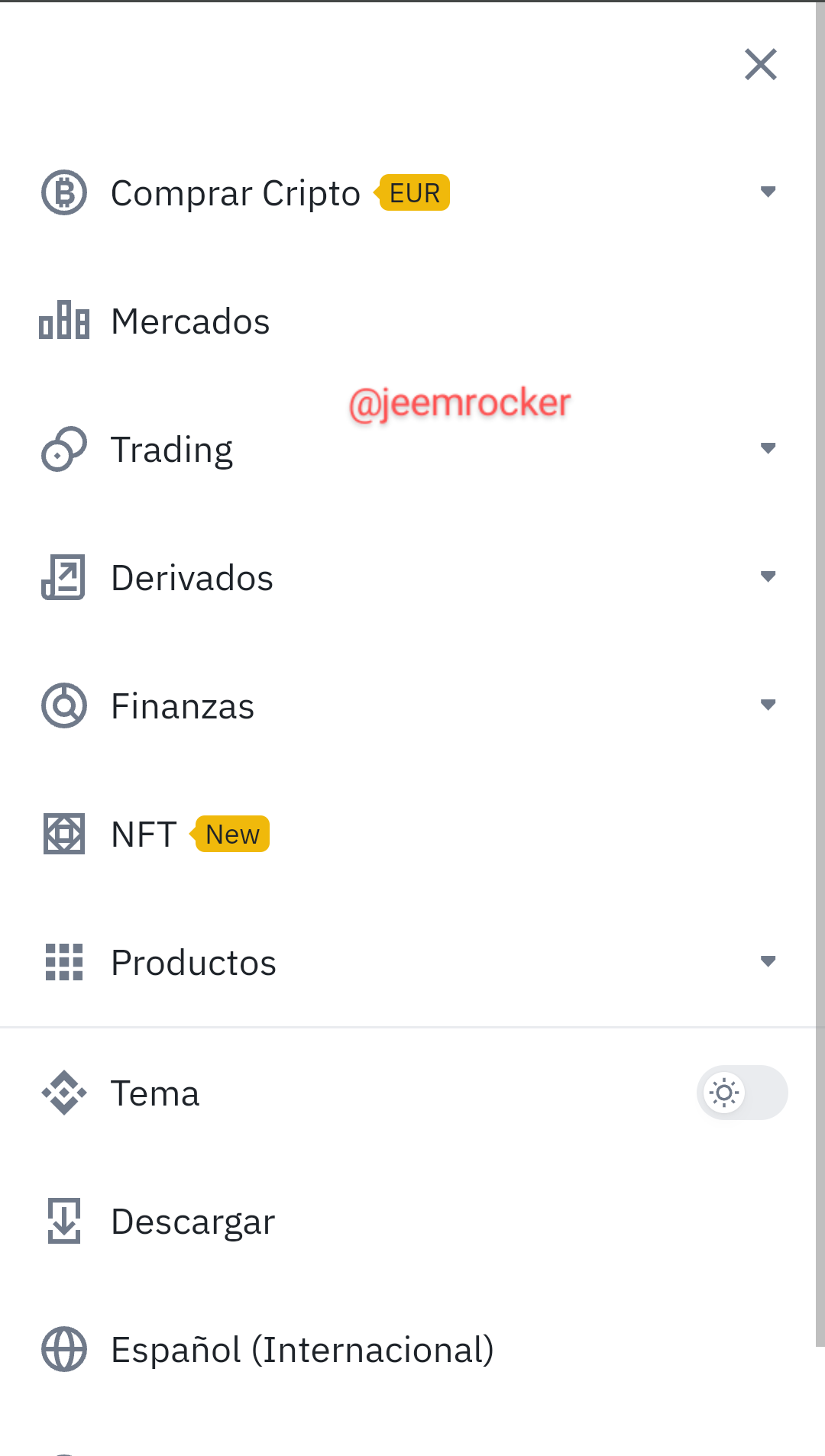This screenshot has width=825, height=1456.
Task: Expand the Derivados submenu
Action: click(408, 577)
